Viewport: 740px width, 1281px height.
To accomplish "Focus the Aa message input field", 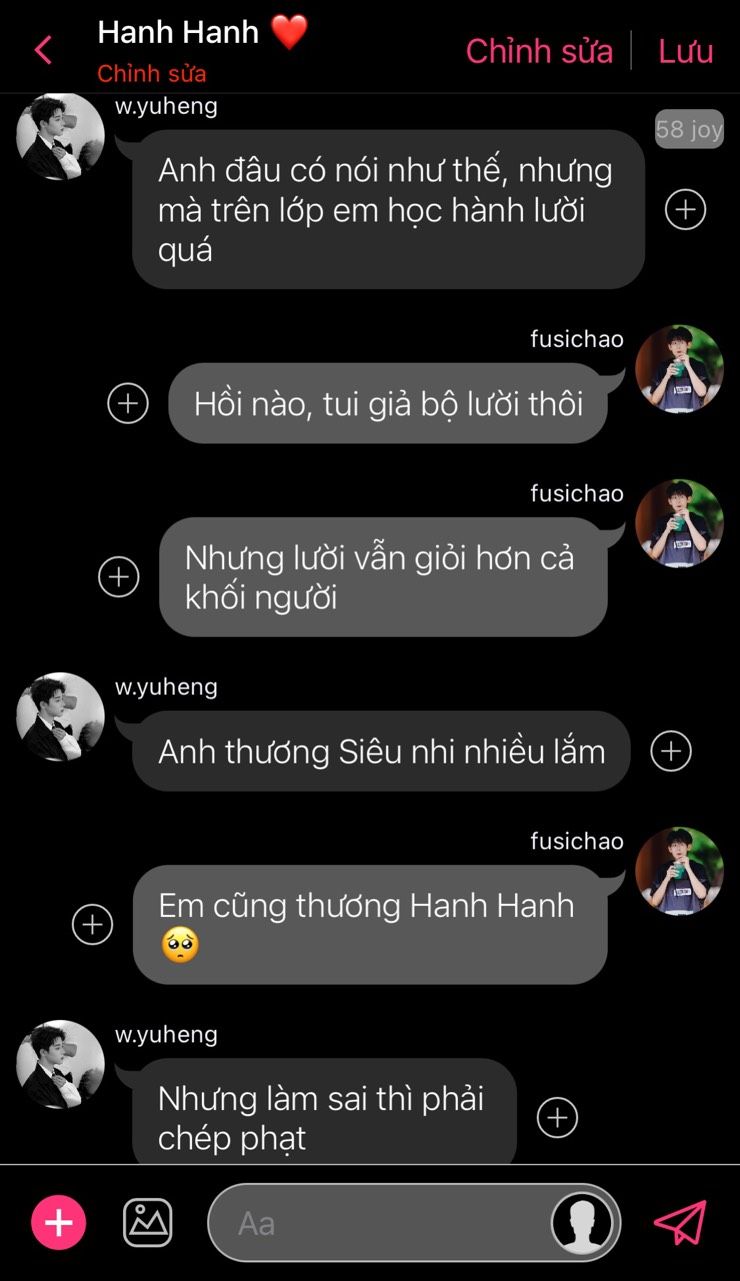I will point(380,1223).
